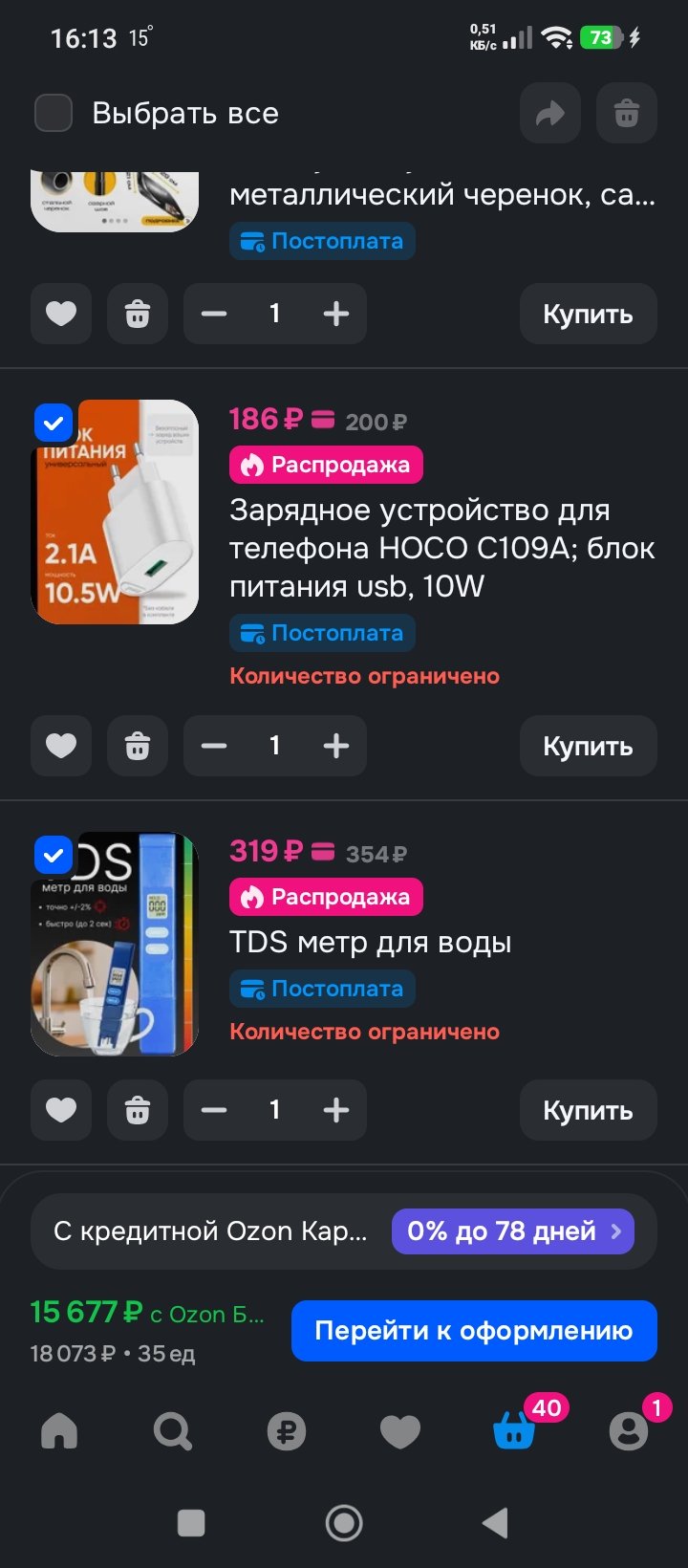Uncheck the HOCO C109A charger checkbox
This screenshot has height=1568, width=688.
[x=54, y=422]
